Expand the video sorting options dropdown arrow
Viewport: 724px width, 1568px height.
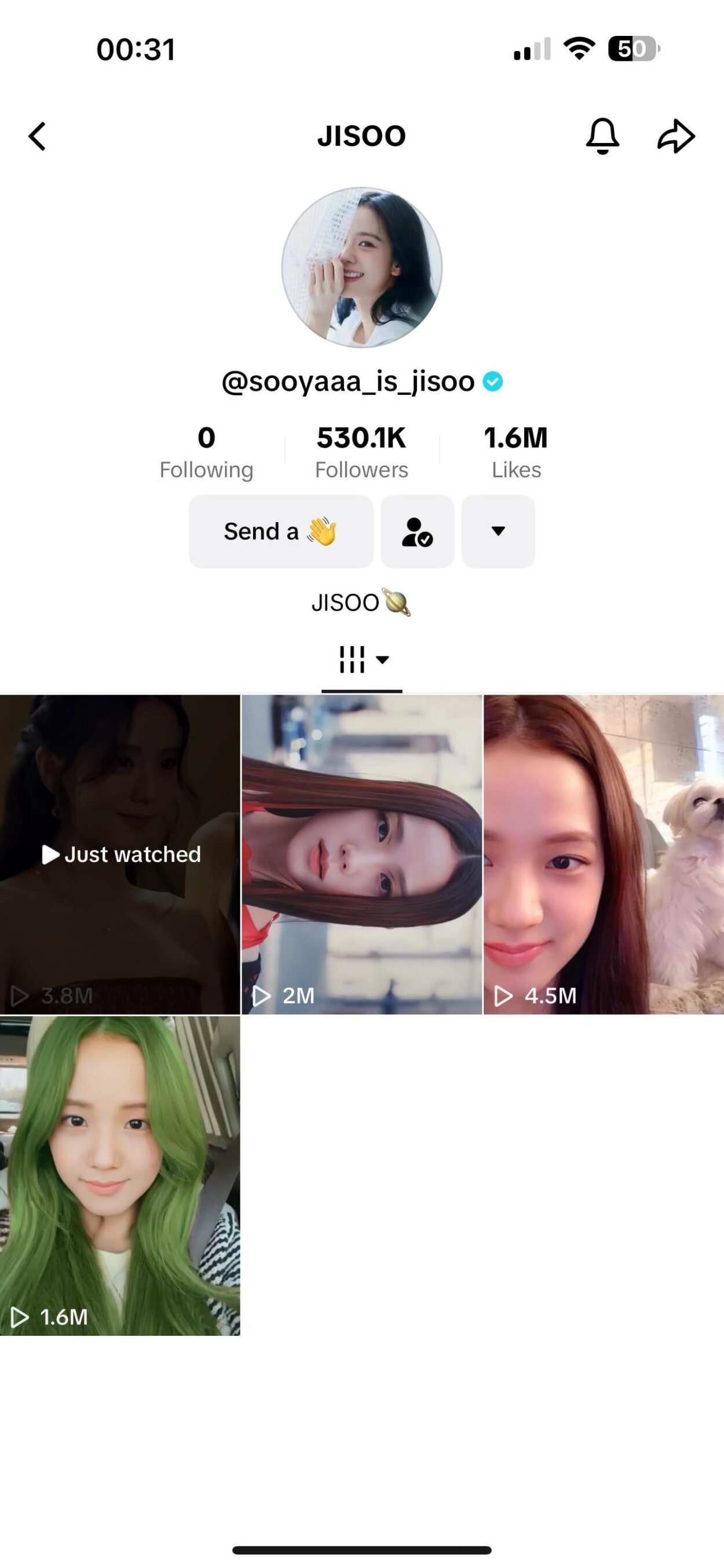[x=383, y=660]
